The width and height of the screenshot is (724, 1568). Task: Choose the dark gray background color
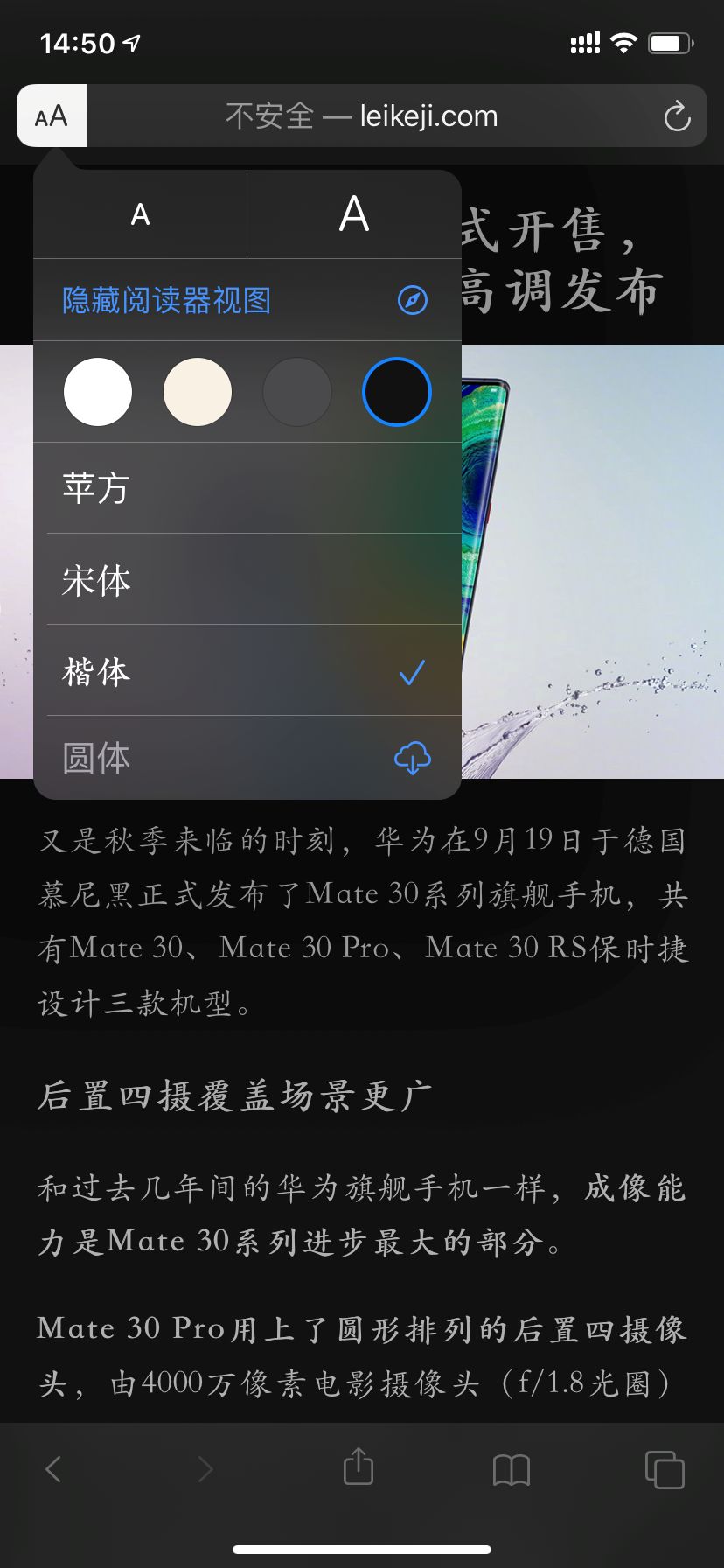pyautogui.click(x=297, y=392)
